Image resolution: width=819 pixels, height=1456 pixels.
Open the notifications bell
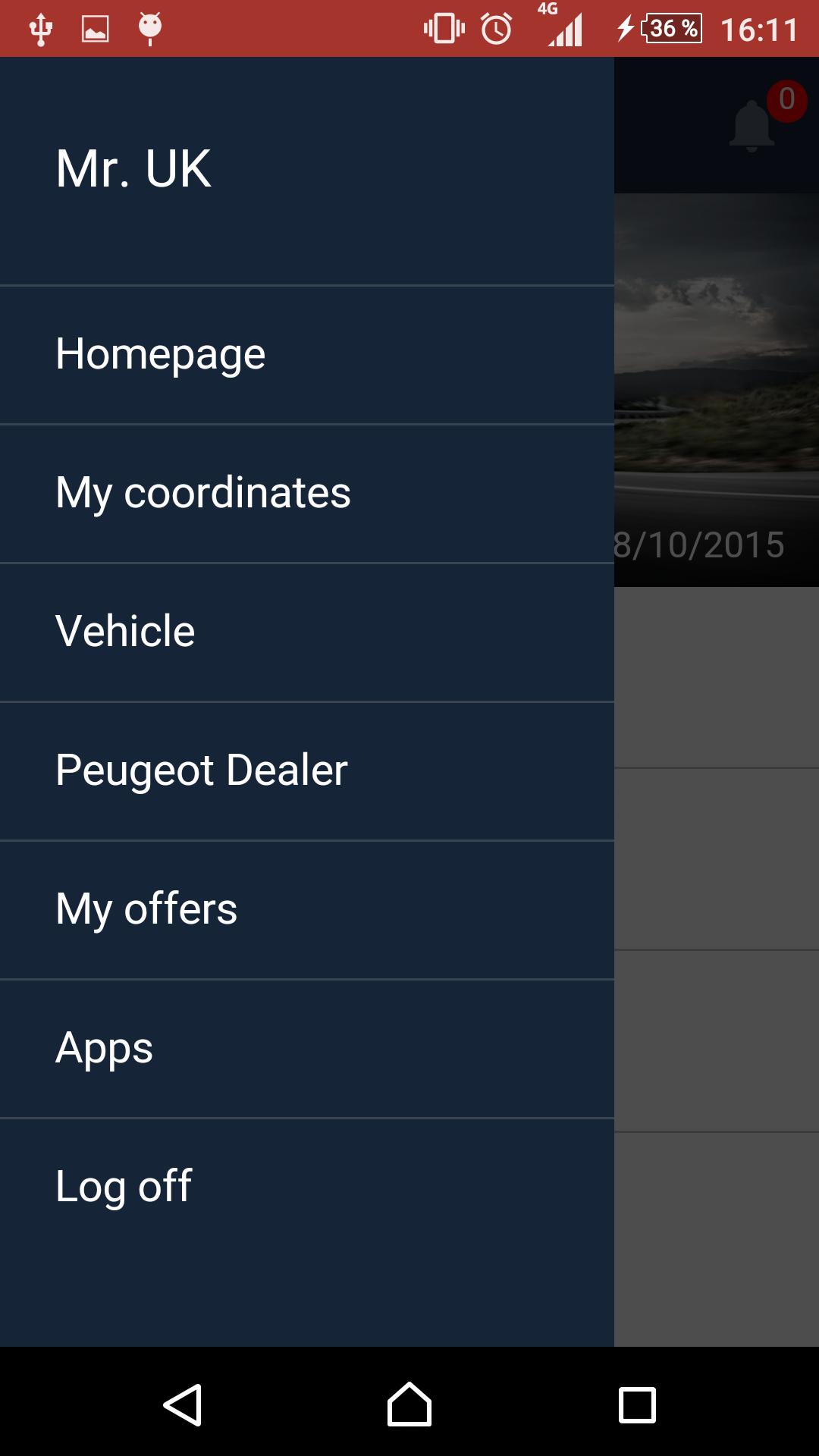(x=753, y=125)
